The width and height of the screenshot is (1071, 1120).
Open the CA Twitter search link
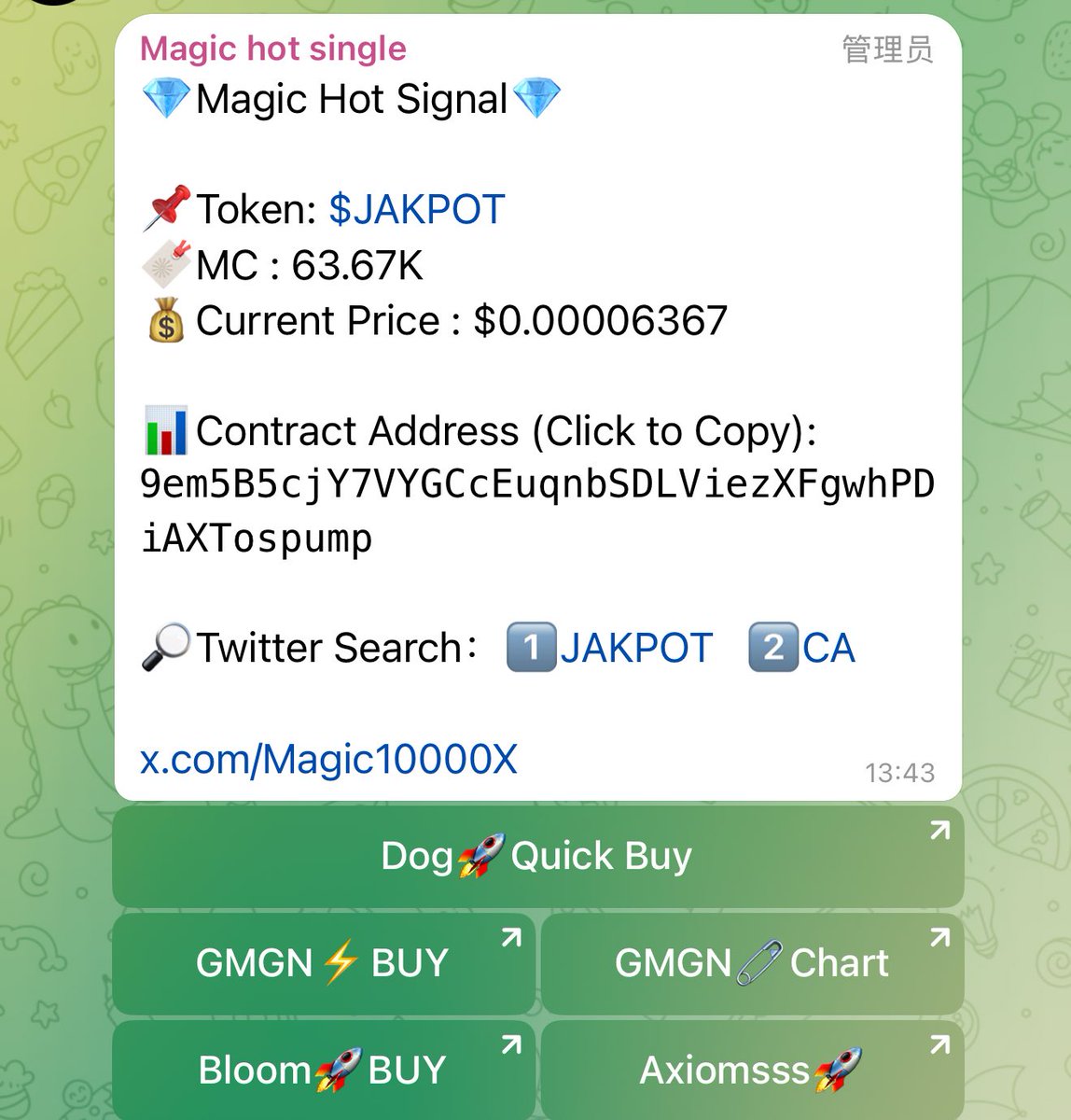[x=828, y=649]
